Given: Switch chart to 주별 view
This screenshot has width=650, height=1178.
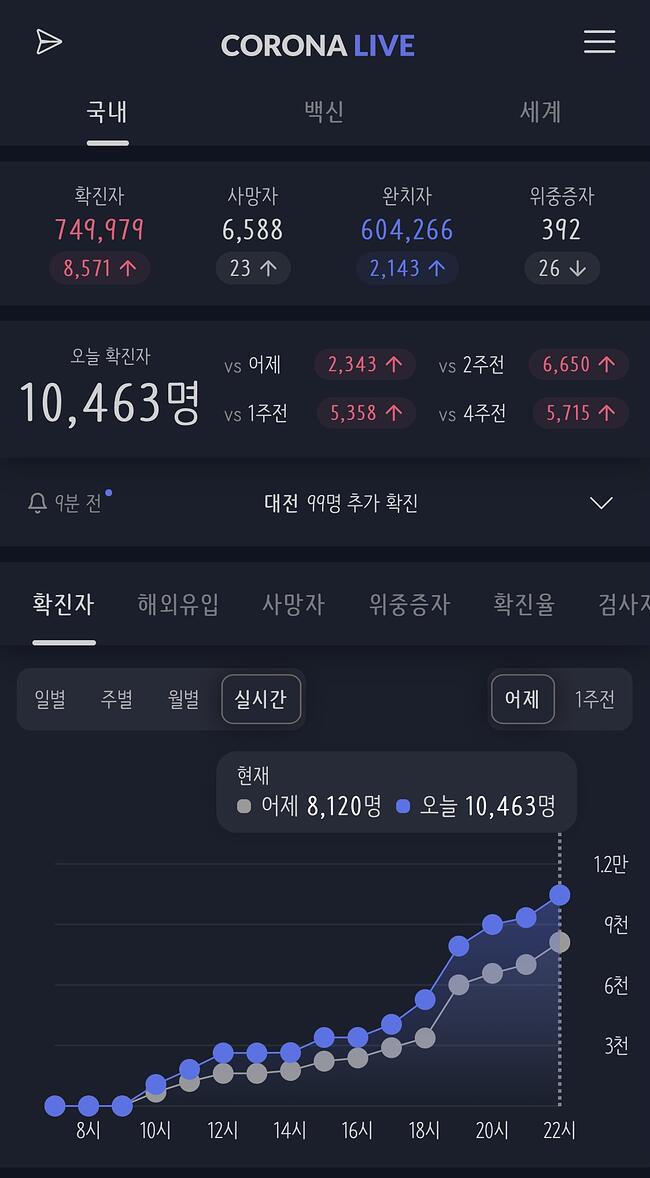Looking at the screenshot, I should (116, 699).
